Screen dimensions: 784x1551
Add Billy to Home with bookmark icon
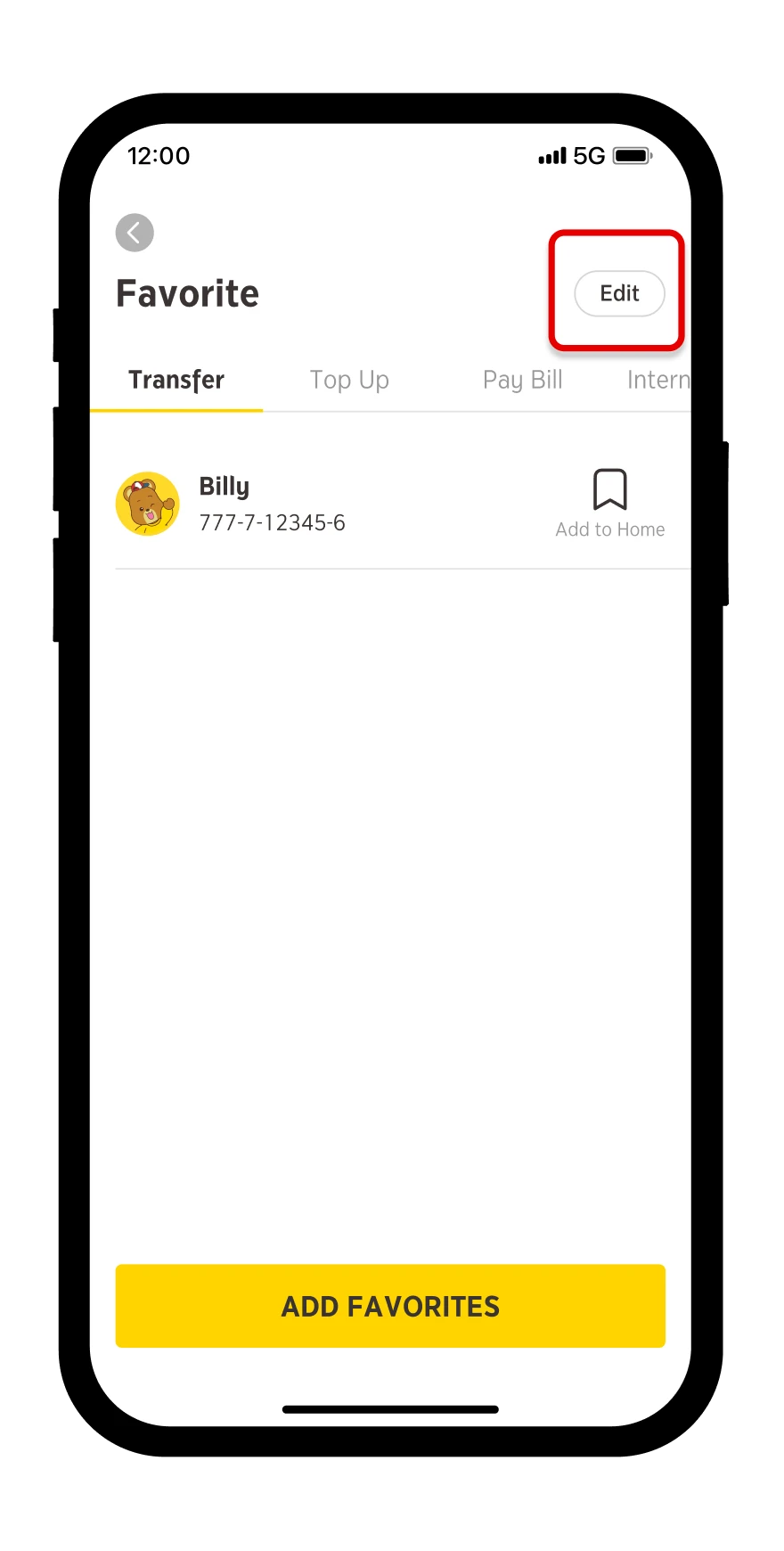[x=610, y=491]
